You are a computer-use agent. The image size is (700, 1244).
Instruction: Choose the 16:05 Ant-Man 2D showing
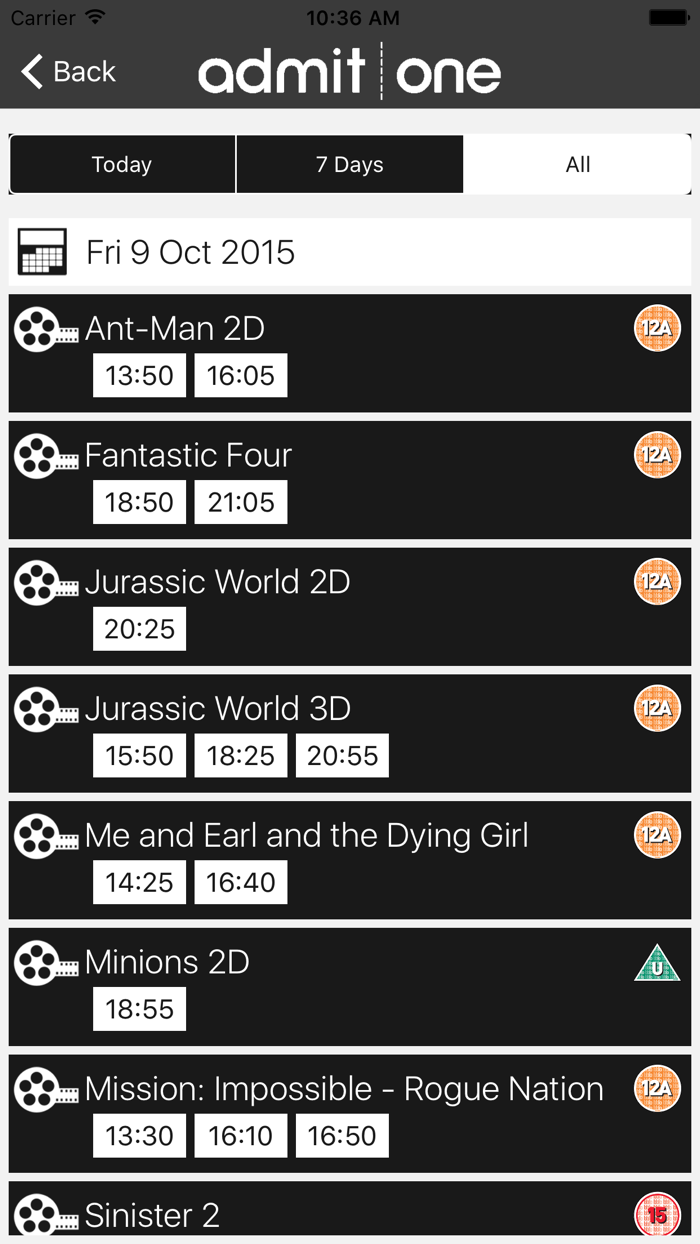(x=241, y=376)
